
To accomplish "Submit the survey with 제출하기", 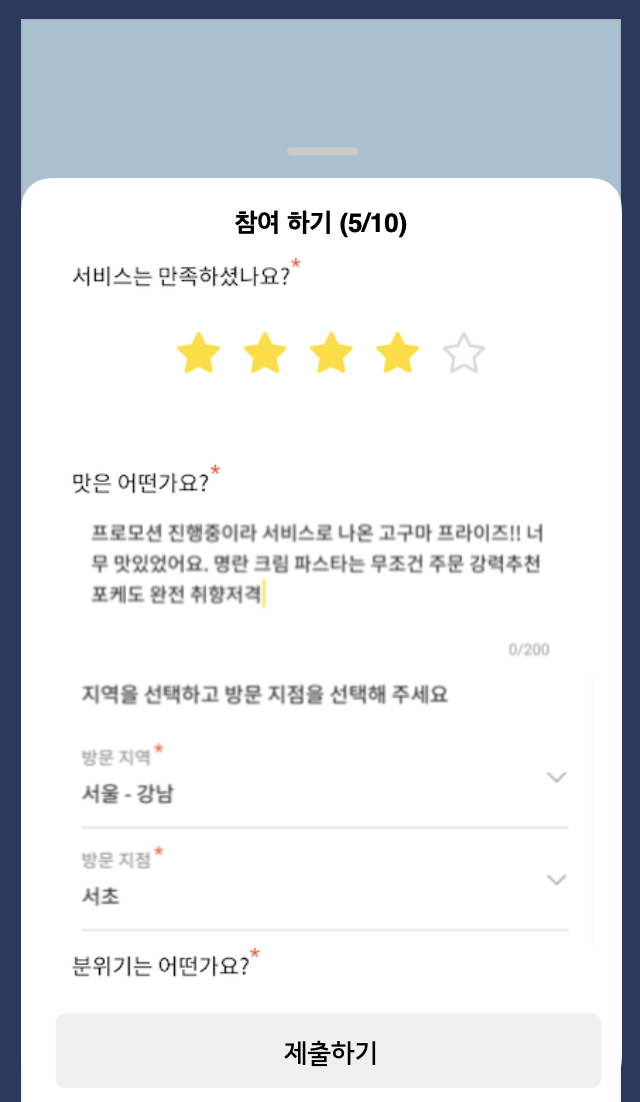I will (328, 1051).
